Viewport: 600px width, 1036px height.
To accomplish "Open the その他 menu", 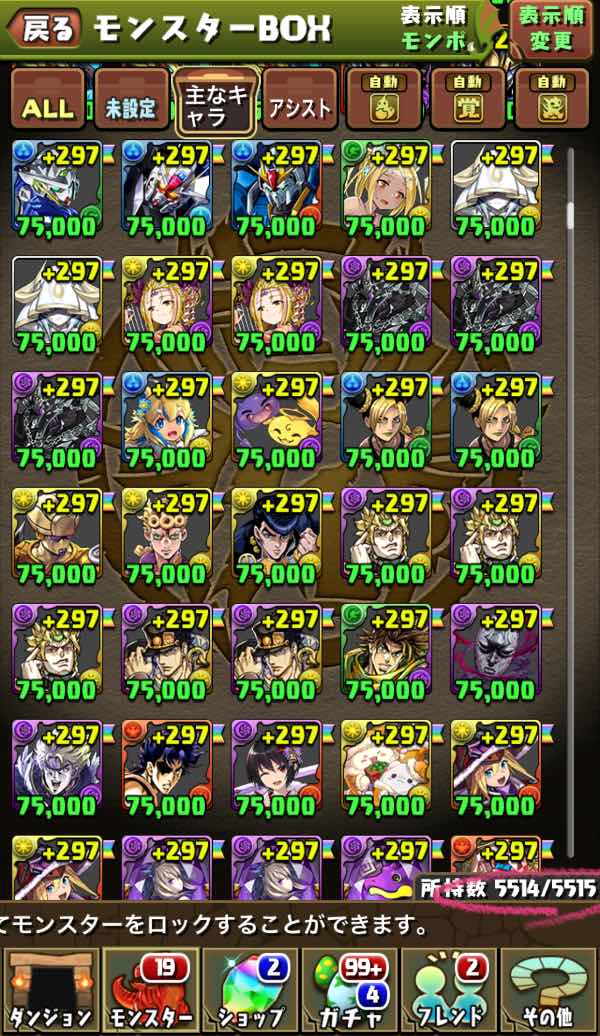I will tap(549, 991).
